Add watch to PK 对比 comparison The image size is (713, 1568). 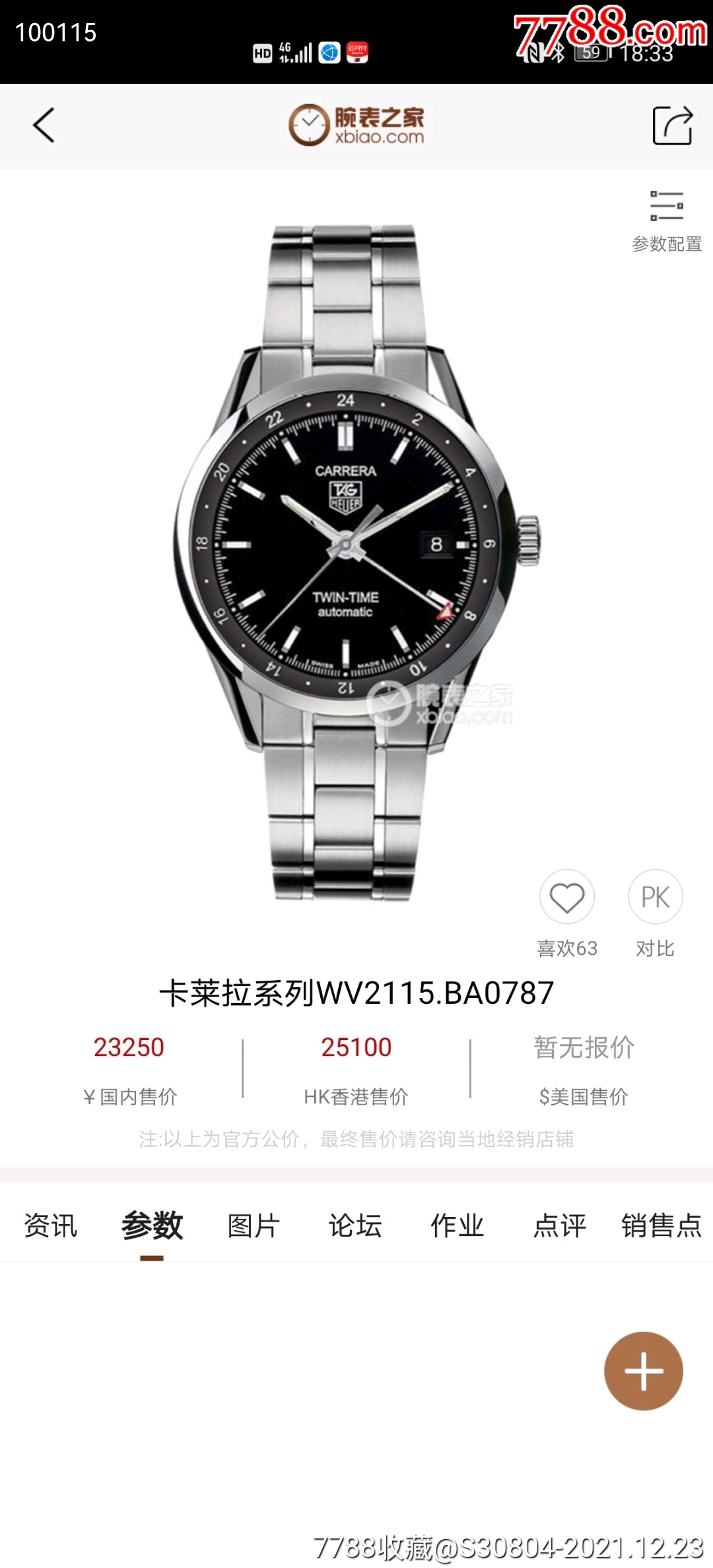pos(655,898)
